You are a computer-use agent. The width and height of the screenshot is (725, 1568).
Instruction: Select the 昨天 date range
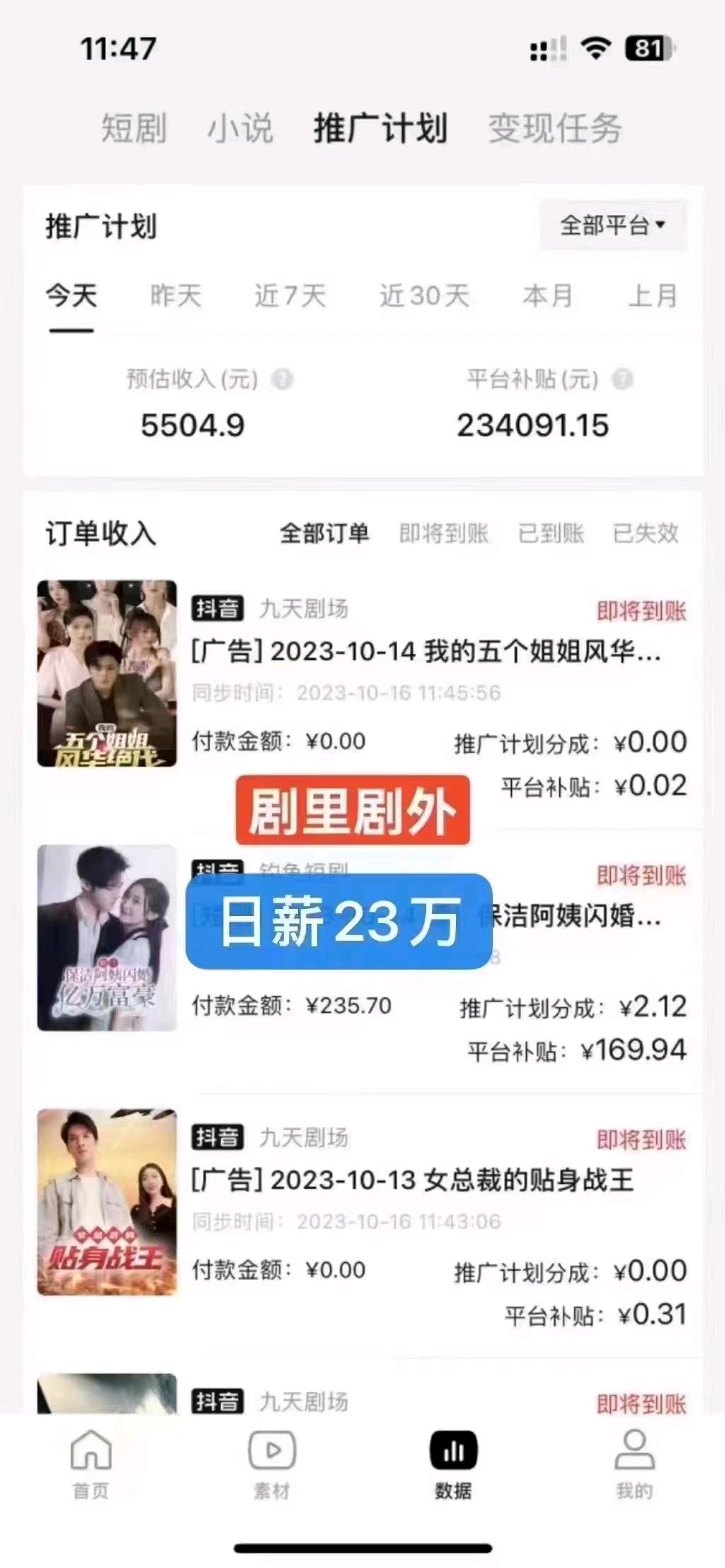(176, 296)
